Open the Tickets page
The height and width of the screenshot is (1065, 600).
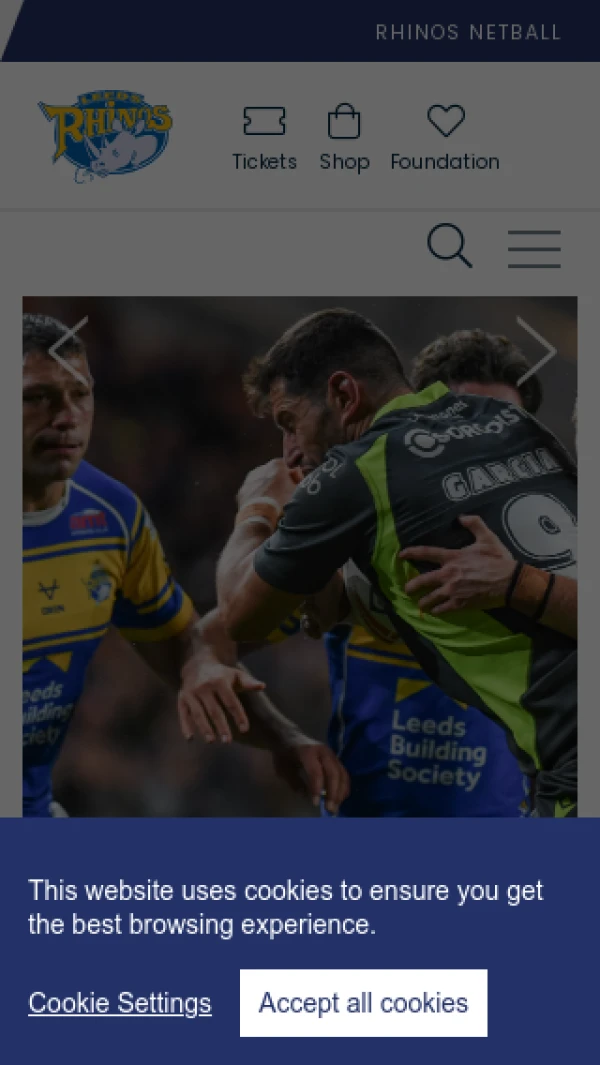[x=265, y=138]
